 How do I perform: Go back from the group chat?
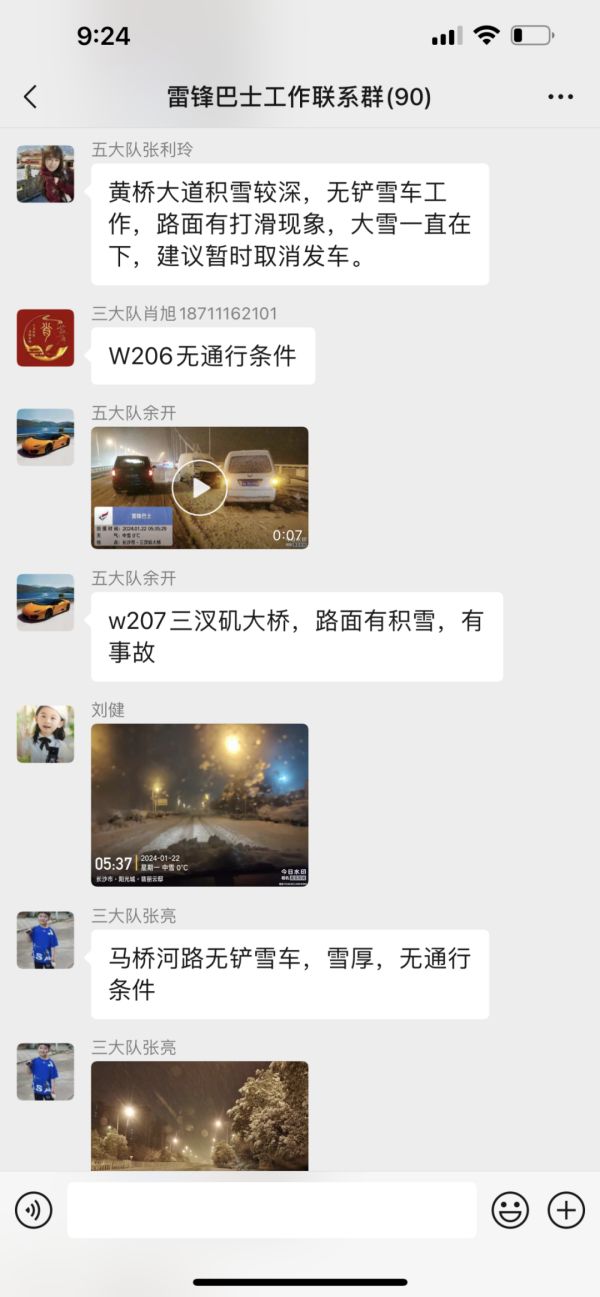[30, 97]
